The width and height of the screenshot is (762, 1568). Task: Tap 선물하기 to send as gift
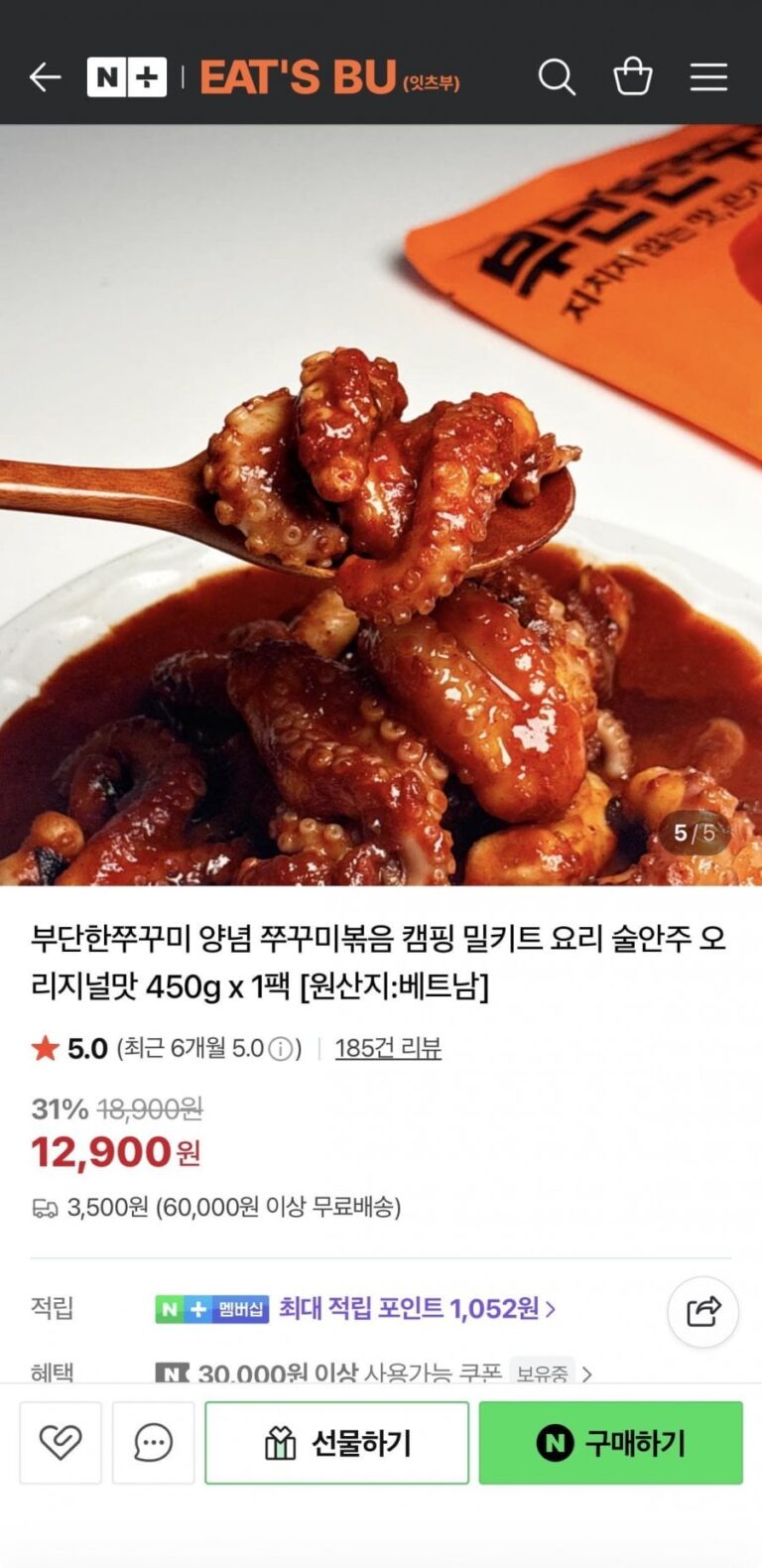[336, 1442]
